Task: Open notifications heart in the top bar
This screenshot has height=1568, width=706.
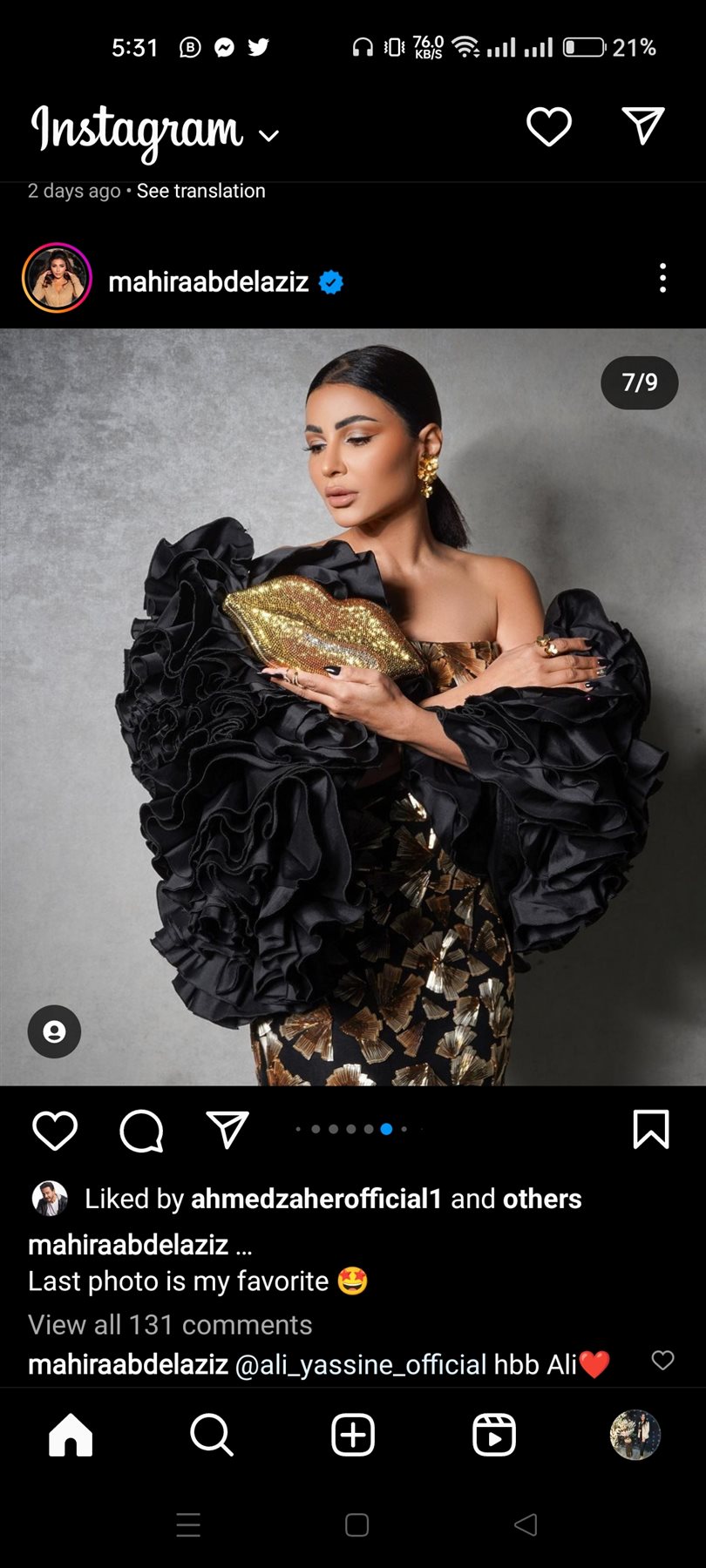Action: [549, 127]
